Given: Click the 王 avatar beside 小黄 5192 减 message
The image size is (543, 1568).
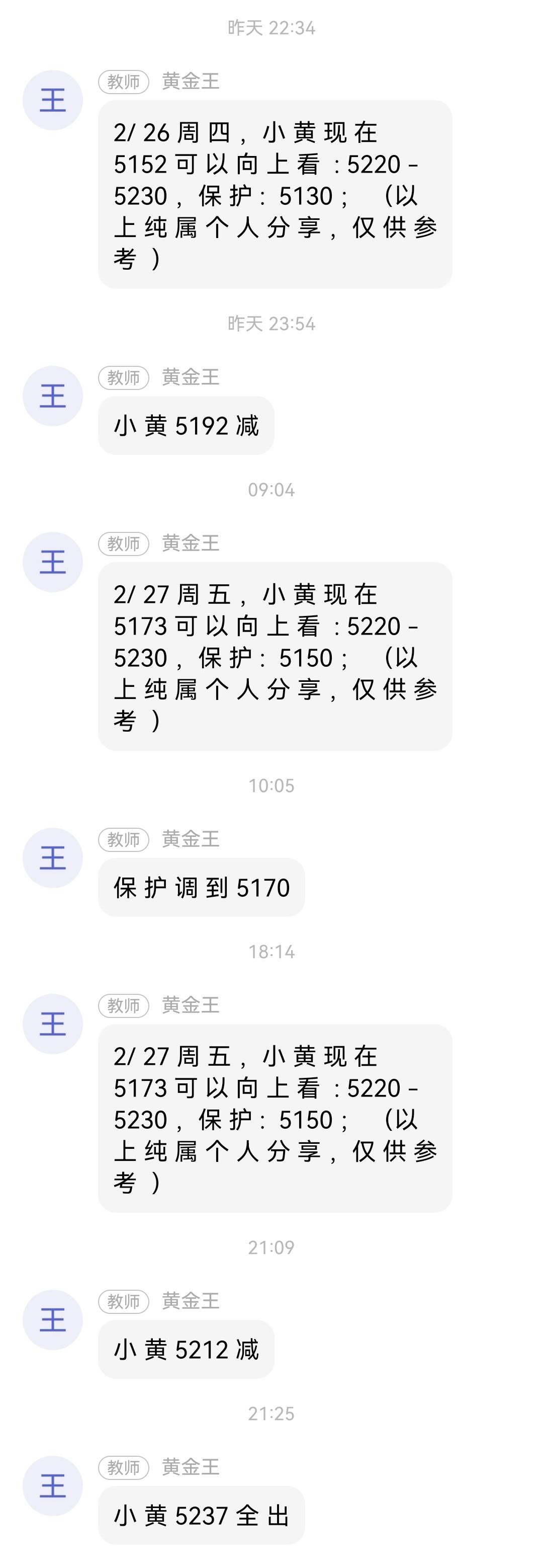Looking at the screenshot, I should [53, 396].
